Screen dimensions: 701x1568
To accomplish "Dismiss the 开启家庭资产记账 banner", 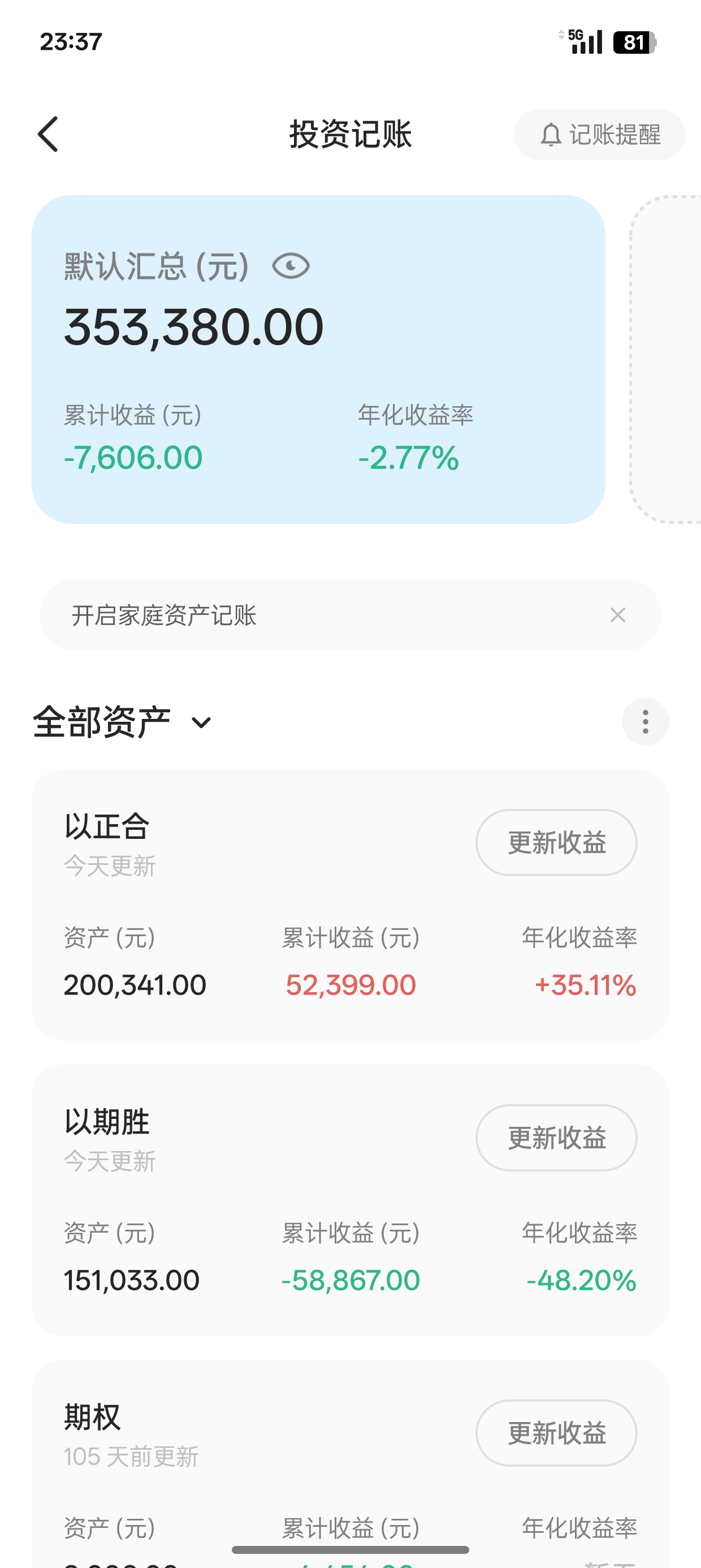I will (x=618, y=615).
